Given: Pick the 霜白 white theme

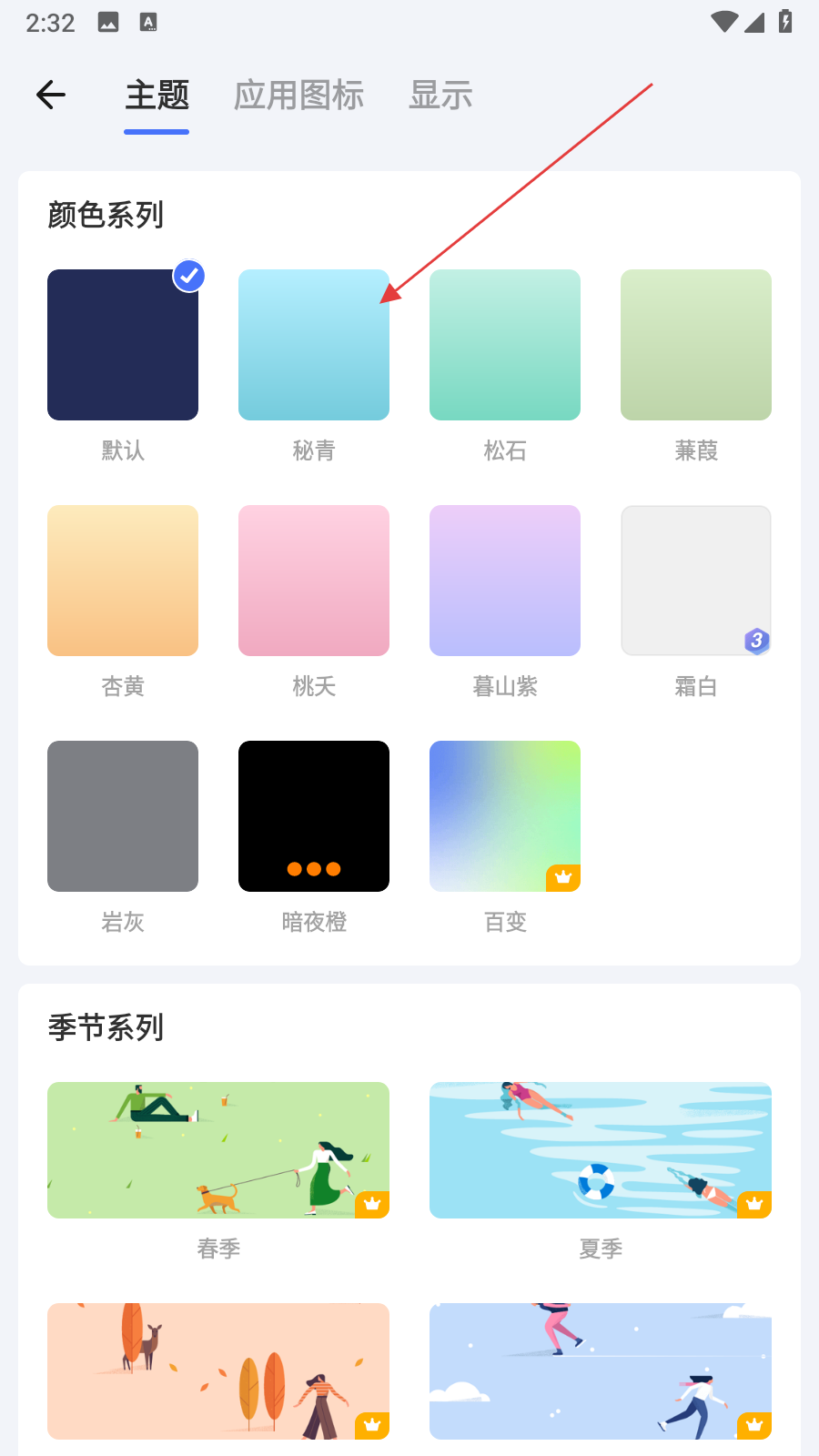Looking at the screenshot, I should [696, 581].
